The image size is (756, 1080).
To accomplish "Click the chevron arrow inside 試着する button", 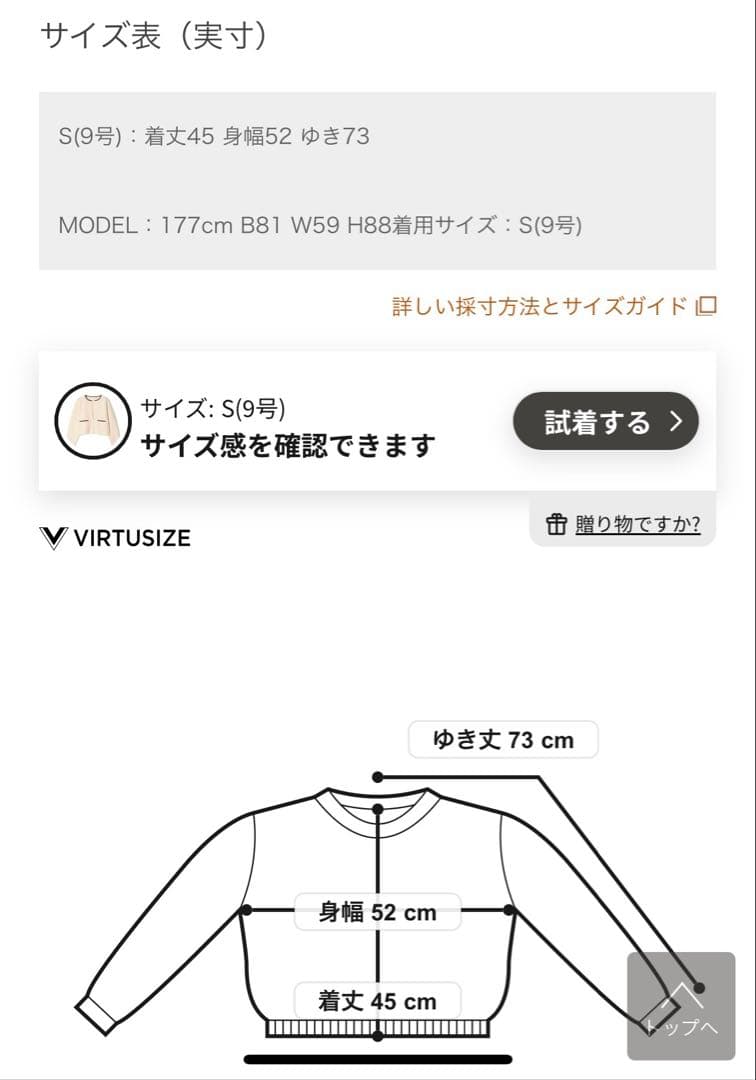I will point(676,421).
